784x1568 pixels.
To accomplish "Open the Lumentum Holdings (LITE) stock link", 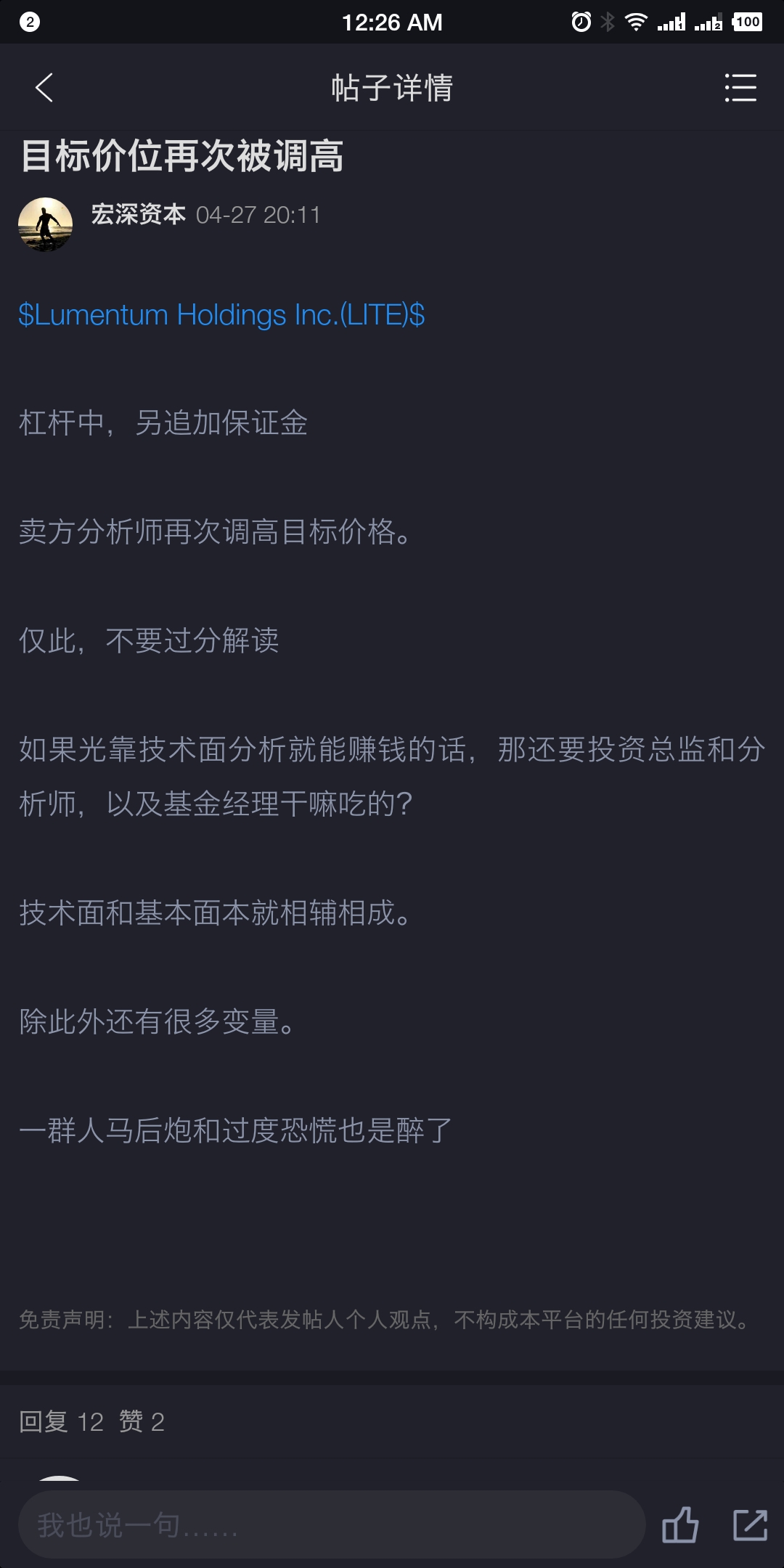I will click(x=221, y=314).
